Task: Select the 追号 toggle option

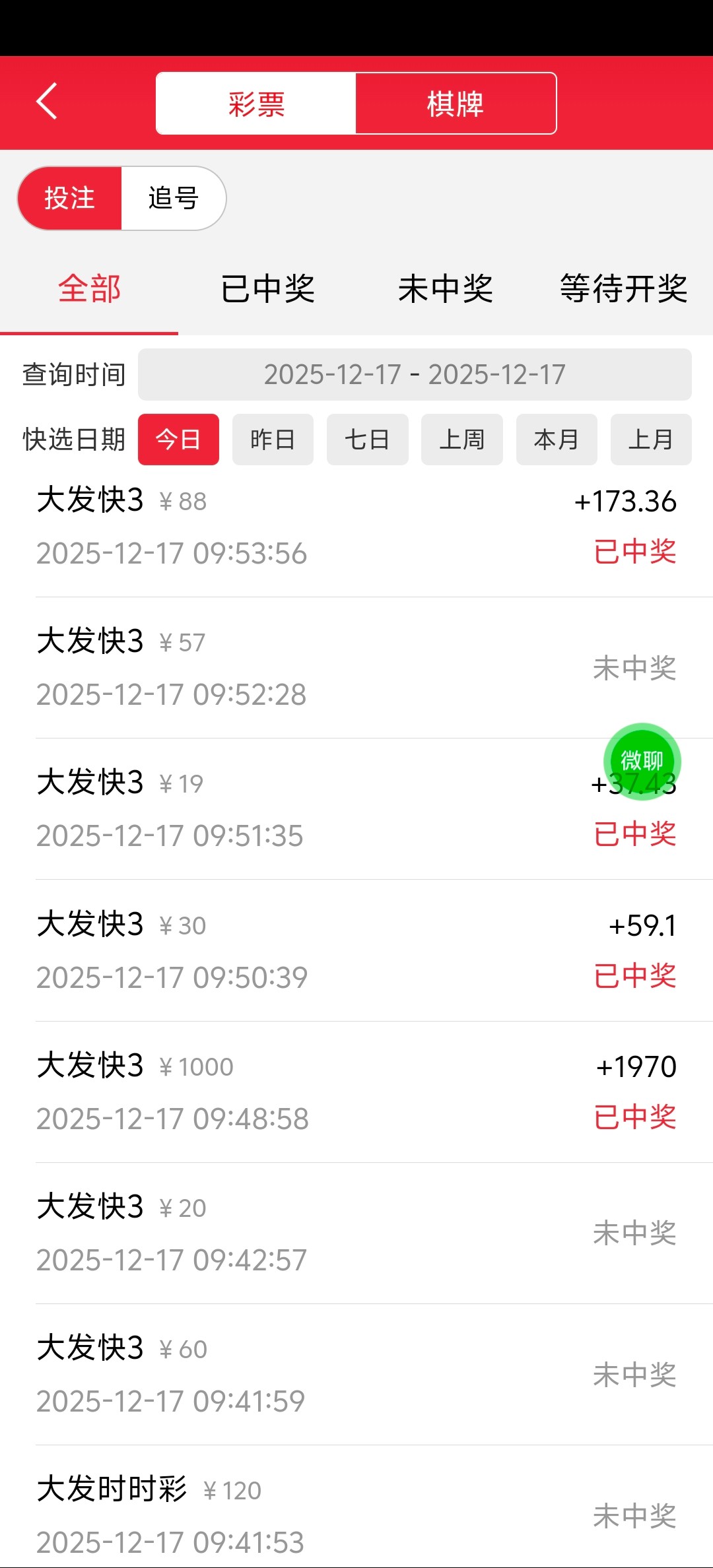Action: [173, 198]
